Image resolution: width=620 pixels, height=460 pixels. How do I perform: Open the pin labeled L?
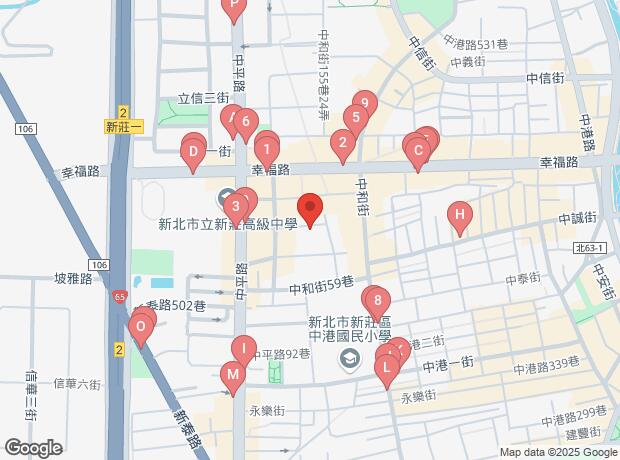pyautogui.click(x=386, y=368)
